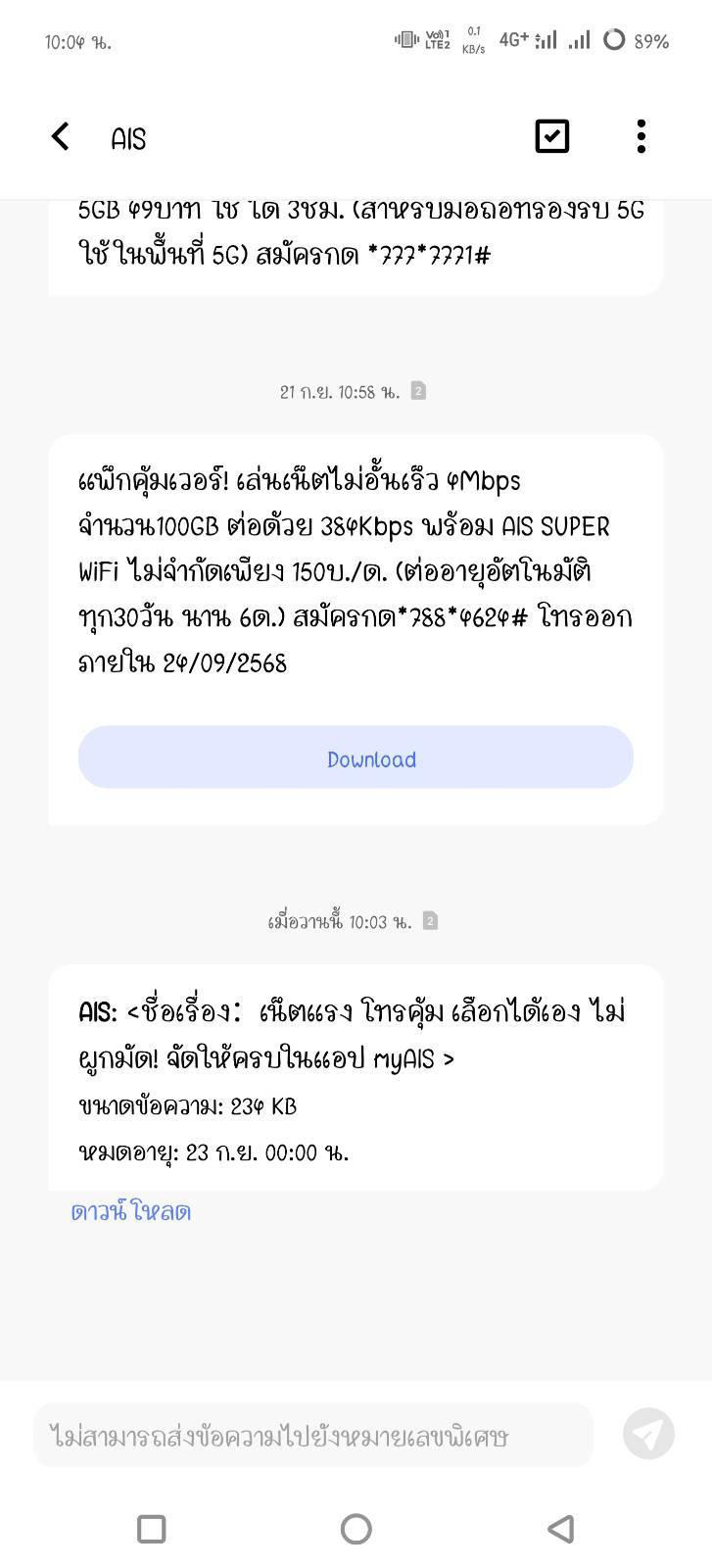This screenshot has width=712, height=1568.
Task: Open the three-dot overflow menu
Action: pyautogui.click(x=641, y=136)
